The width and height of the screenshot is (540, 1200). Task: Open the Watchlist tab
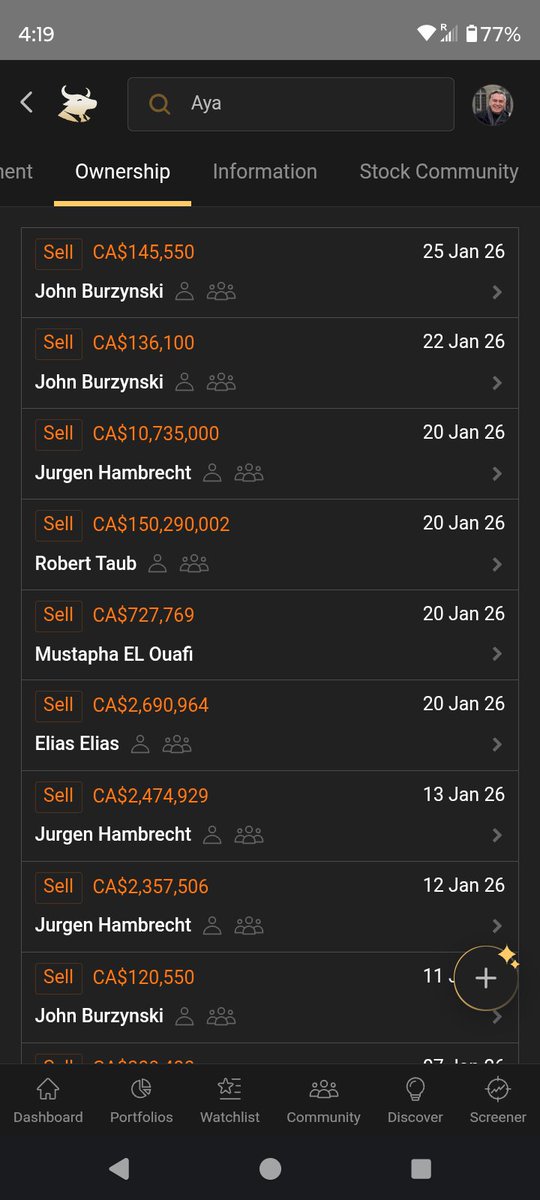pyautogui.click(x=230, y=1101)
